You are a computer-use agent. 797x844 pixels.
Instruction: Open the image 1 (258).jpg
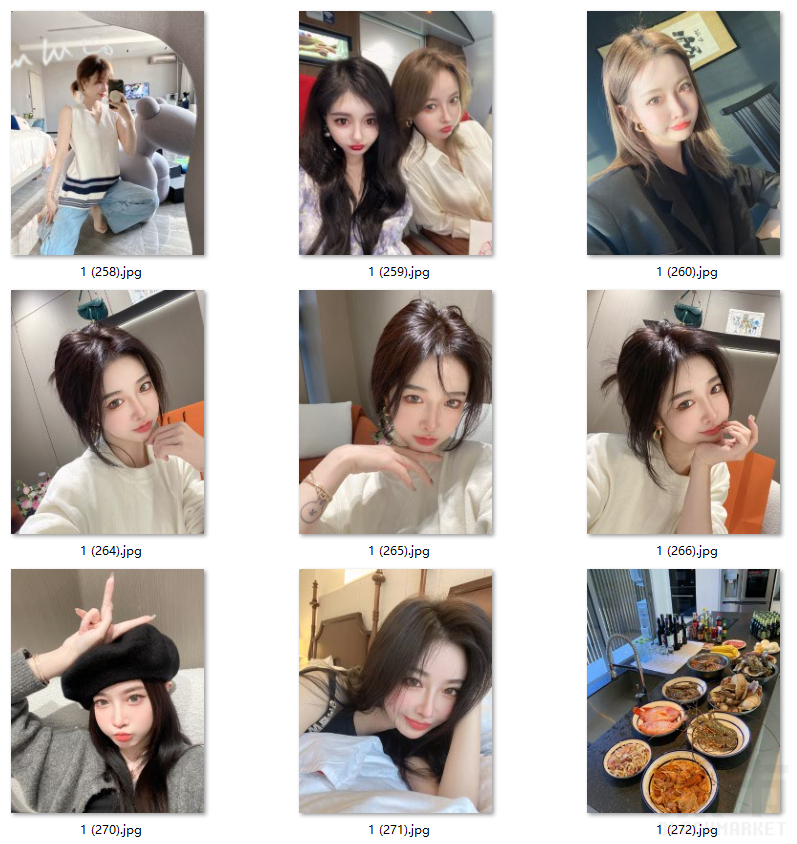[x=107, y=133]
